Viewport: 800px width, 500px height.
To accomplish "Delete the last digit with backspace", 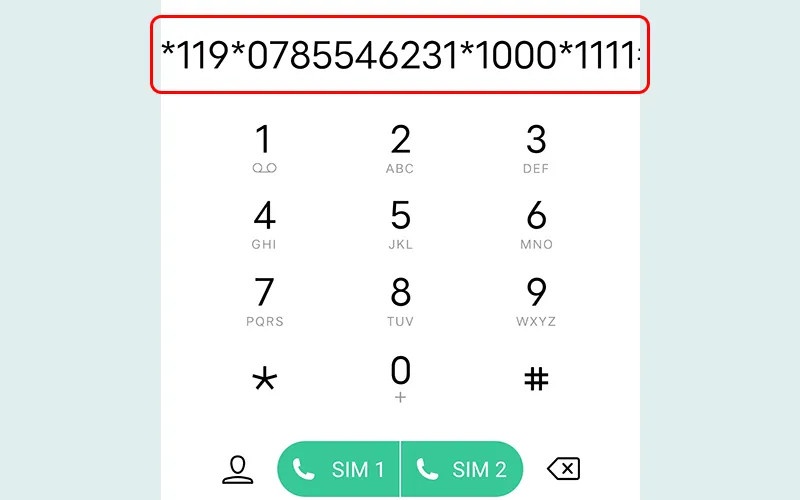I will 564,469.
